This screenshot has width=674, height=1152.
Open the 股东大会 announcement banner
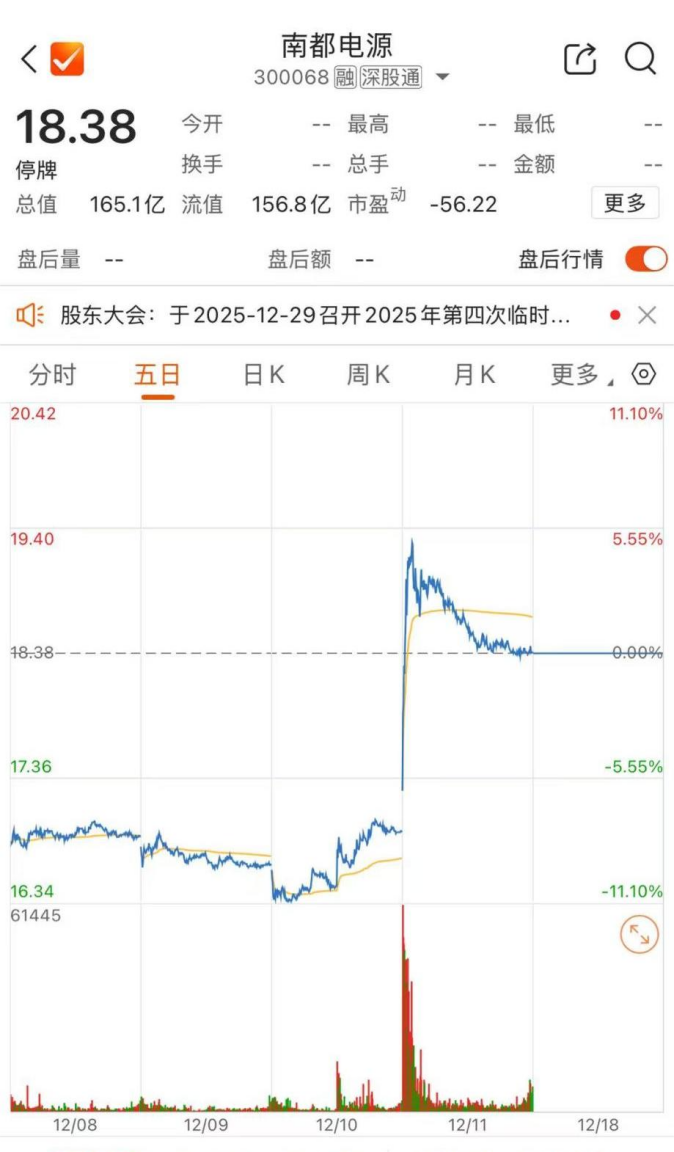point(315,316)
